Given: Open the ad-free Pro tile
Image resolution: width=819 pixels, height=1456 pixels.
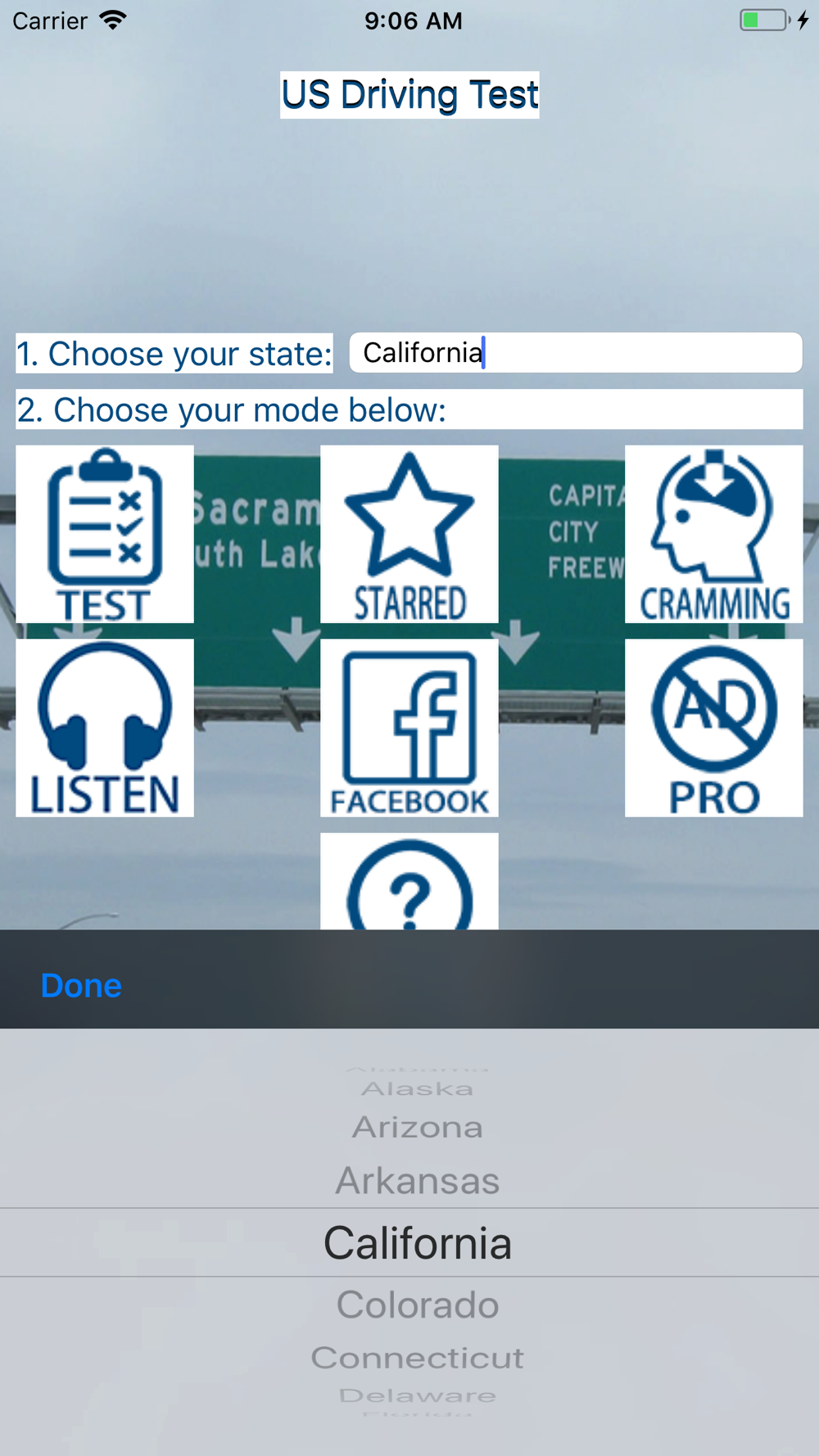Looking at the screenshot, I should coord(713,727).
